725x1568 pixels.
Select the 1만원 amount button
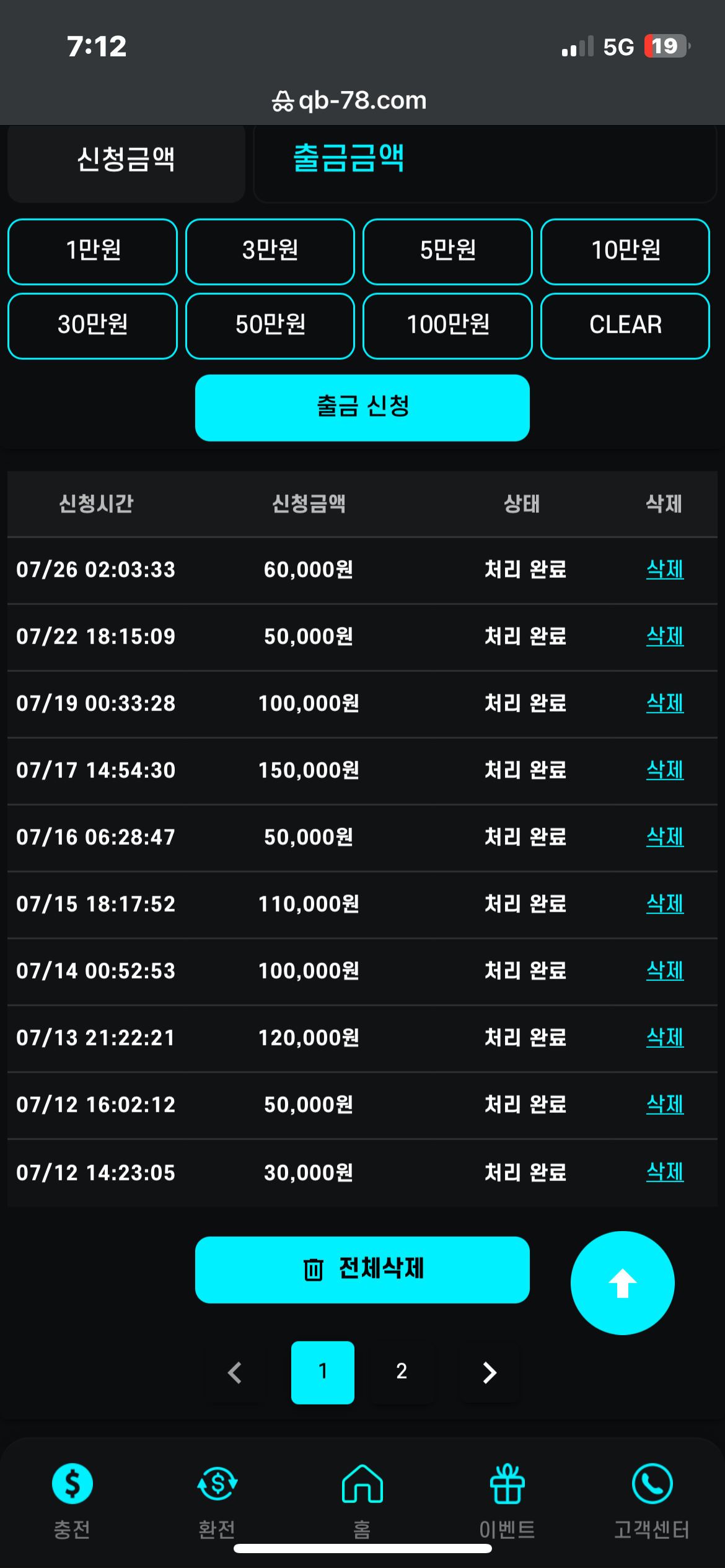[92, 251]
